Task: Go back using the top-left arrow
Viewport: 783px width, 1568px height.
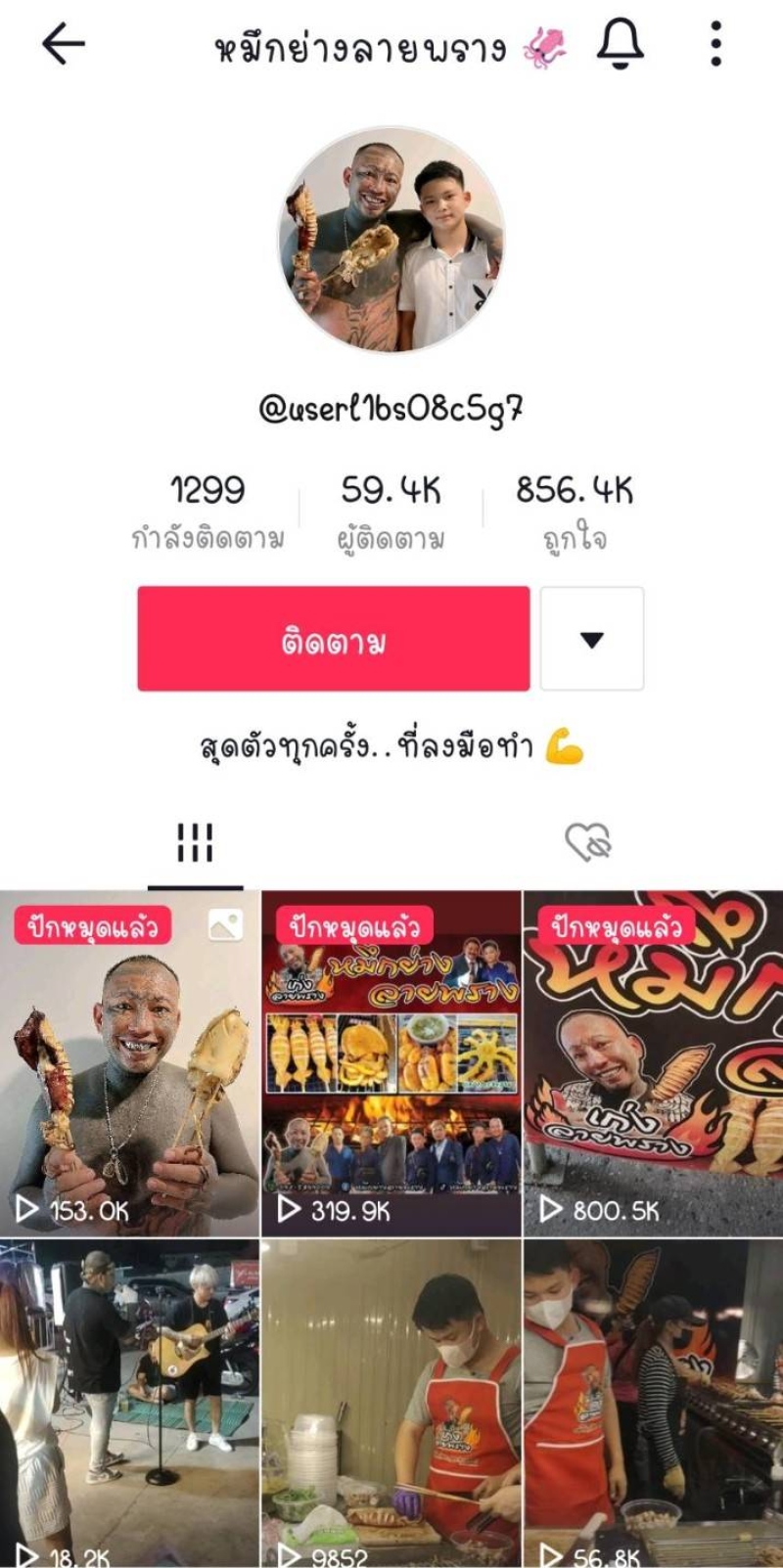Action: (x=64, y=44)
